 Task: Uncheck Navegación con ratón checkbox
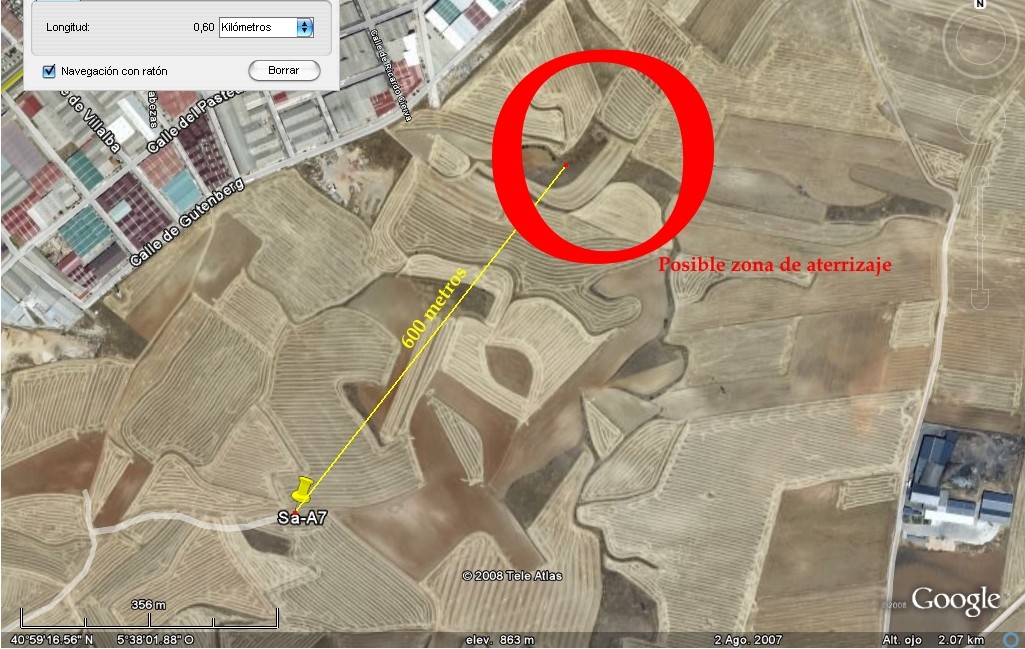(x=49, y=71)
